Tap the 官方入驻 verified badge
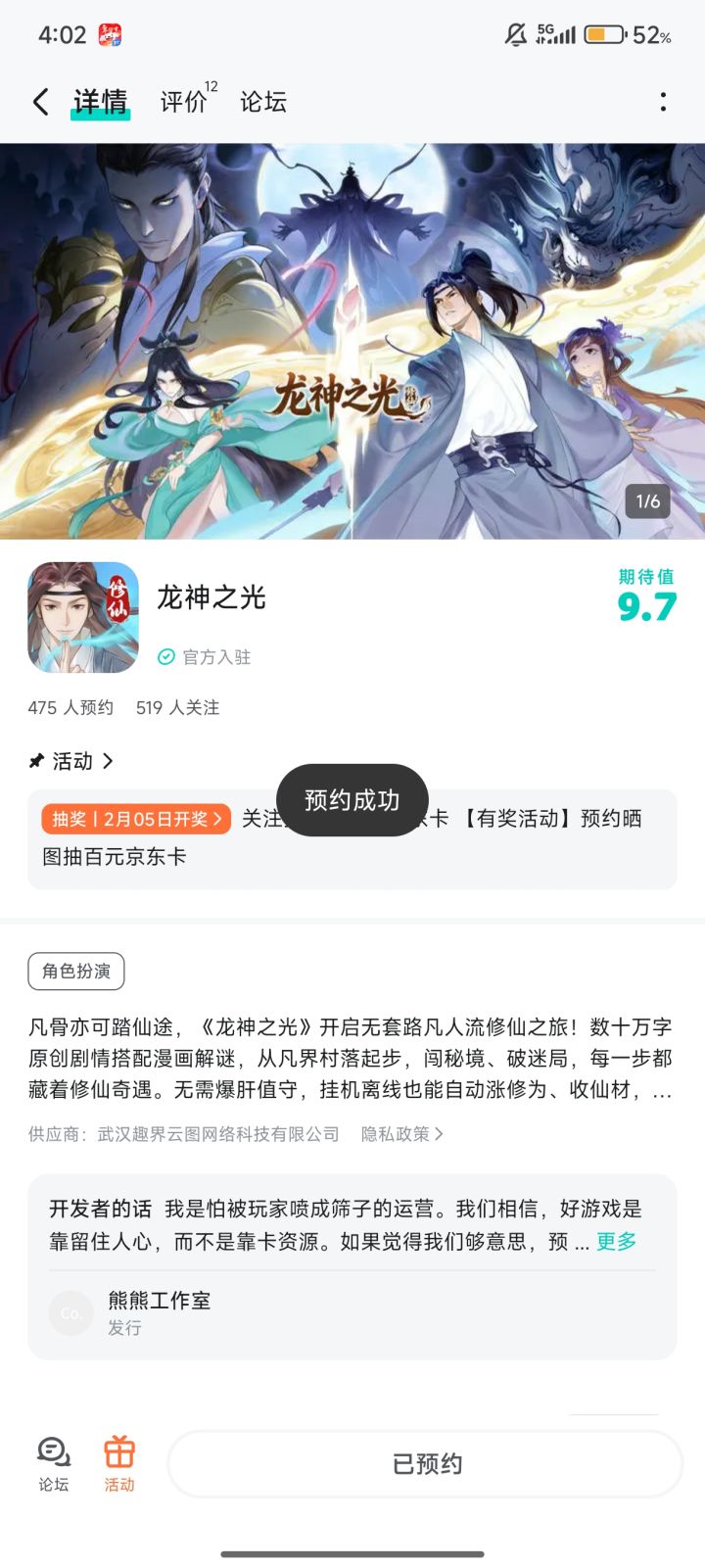This screenshot has height=1568, width=705. click(x=204, y=657)
